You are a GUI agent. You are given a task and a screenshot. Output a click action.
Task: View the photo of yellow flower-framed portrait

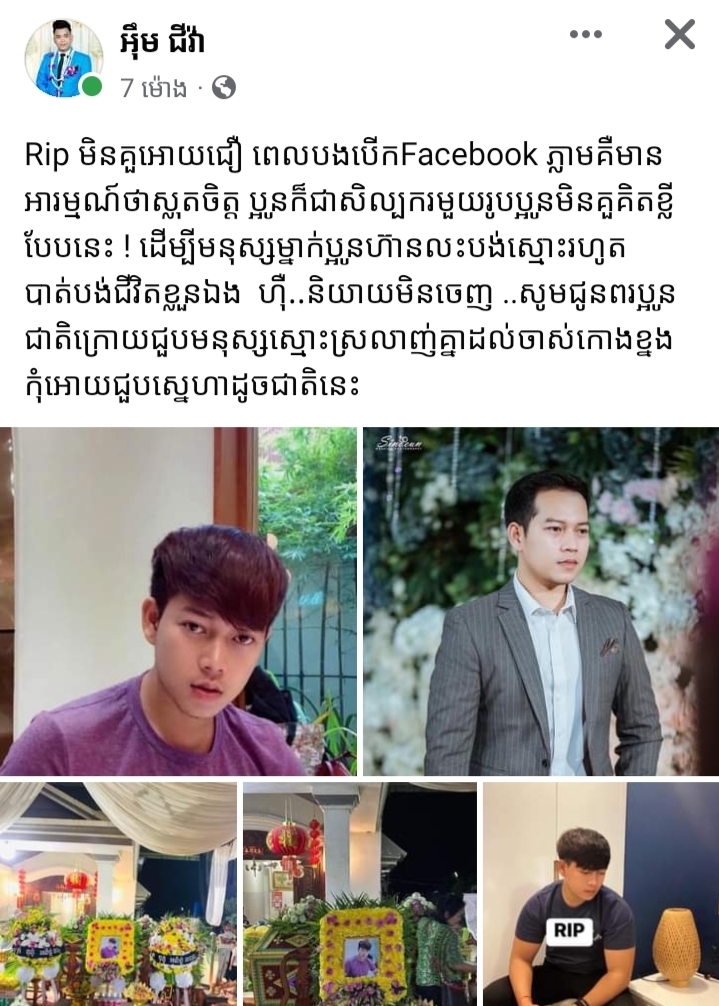[x=360, y=894]
